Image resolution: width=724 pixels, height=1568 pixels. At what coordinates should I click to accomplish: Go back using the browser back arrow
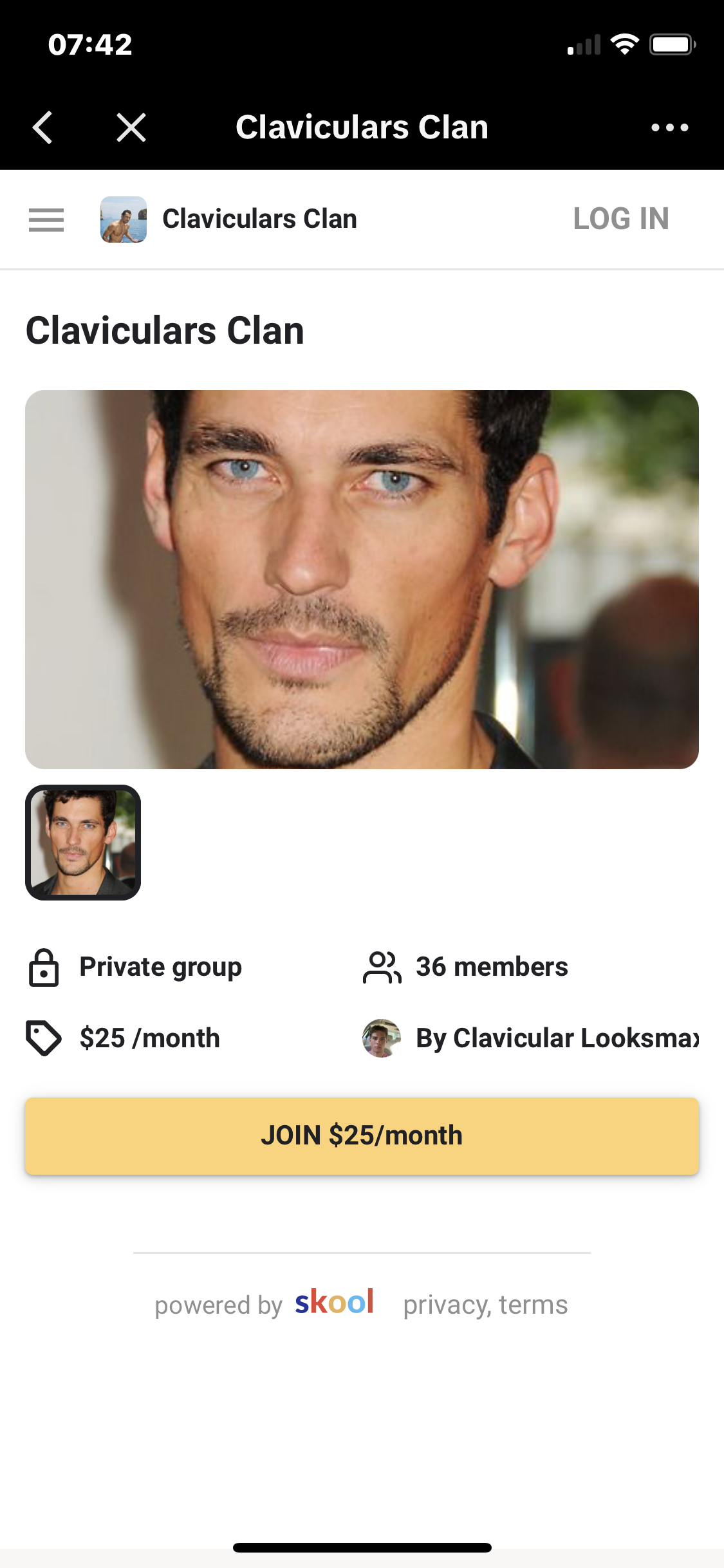tap(42, 127)
